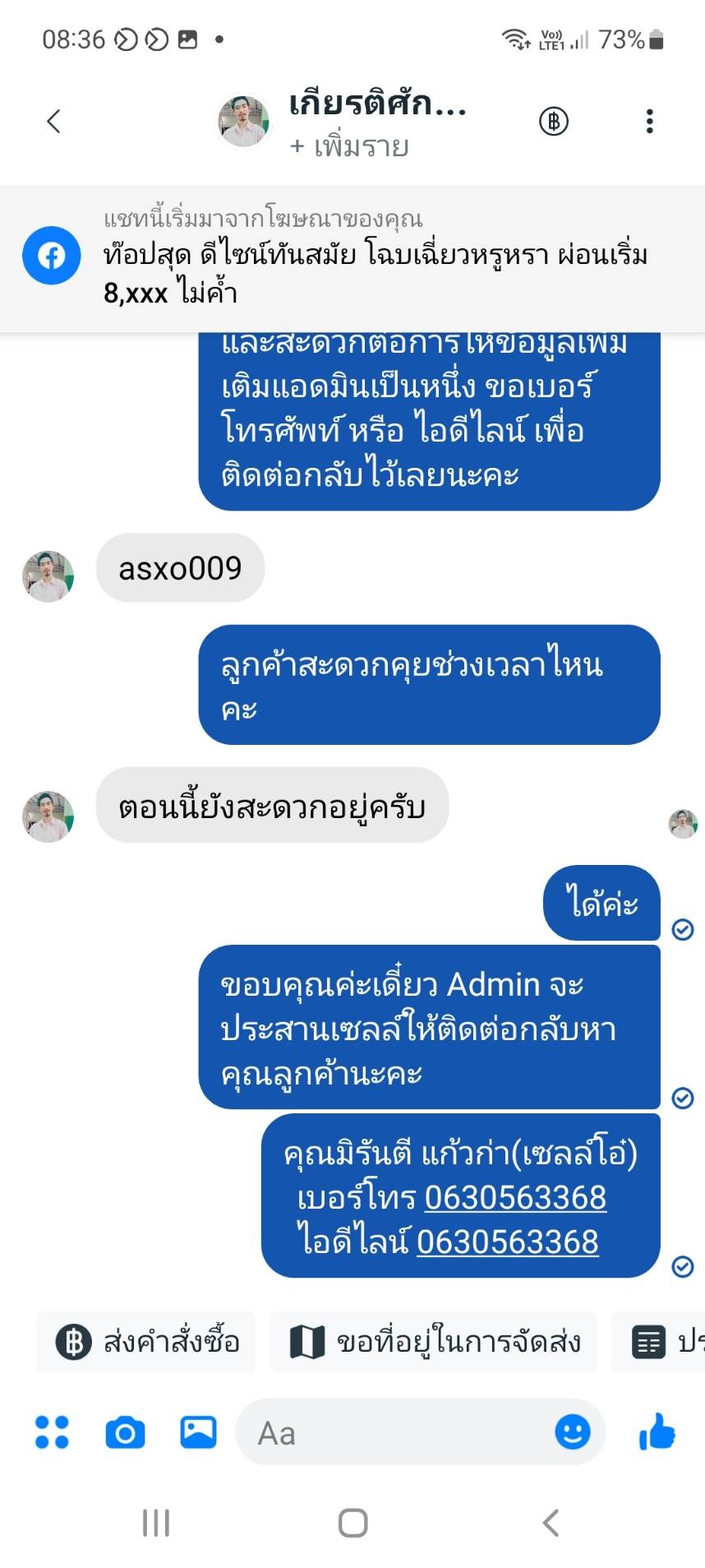Screen dimensions: 705x1568
Task: Open the system recent apps view
Action: [156, 1522]
